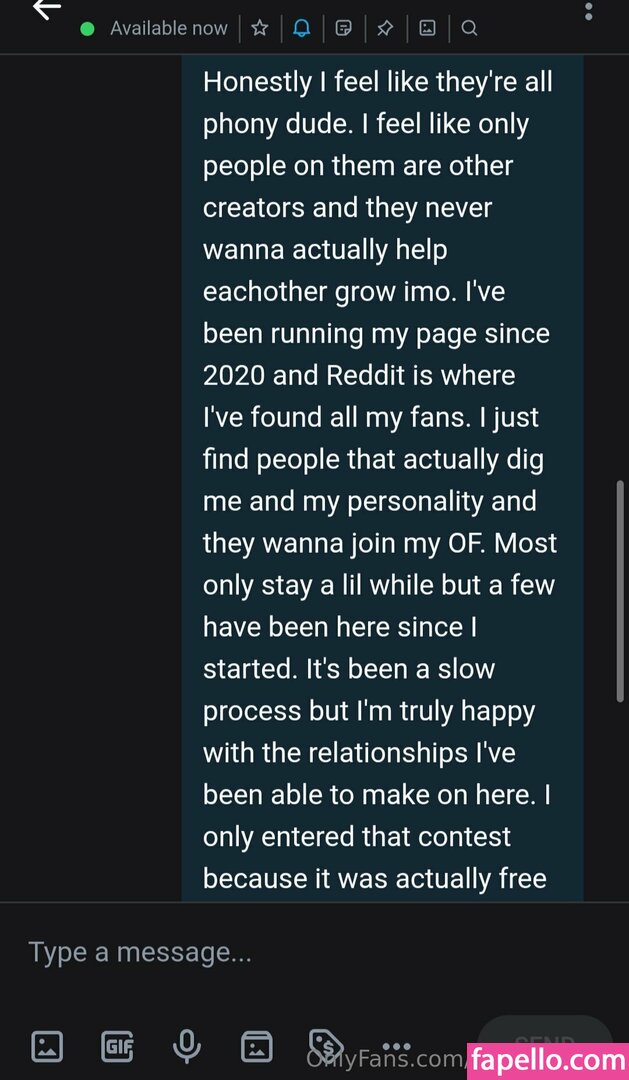Pin this conversation
The image size is (629, 1080).
click(385, 28)
